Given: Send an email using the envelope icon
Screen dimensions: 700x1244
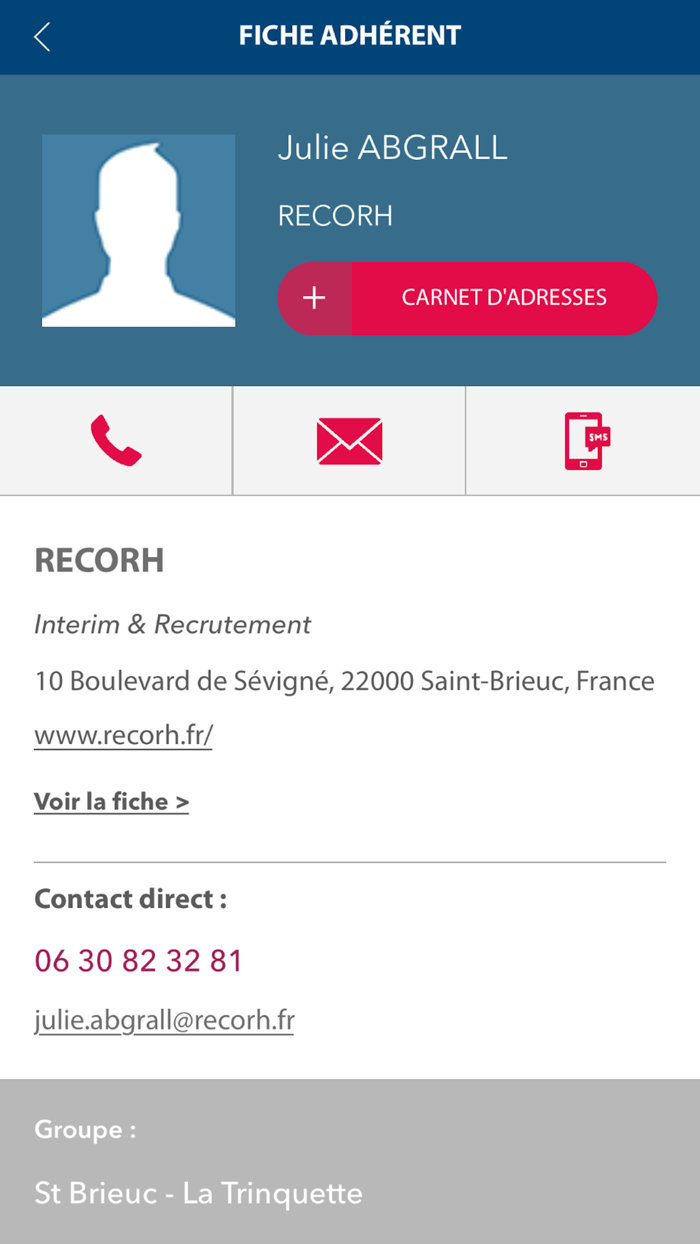Looking at the screenshot, I should pyautogui.click(x=349, y=441).
